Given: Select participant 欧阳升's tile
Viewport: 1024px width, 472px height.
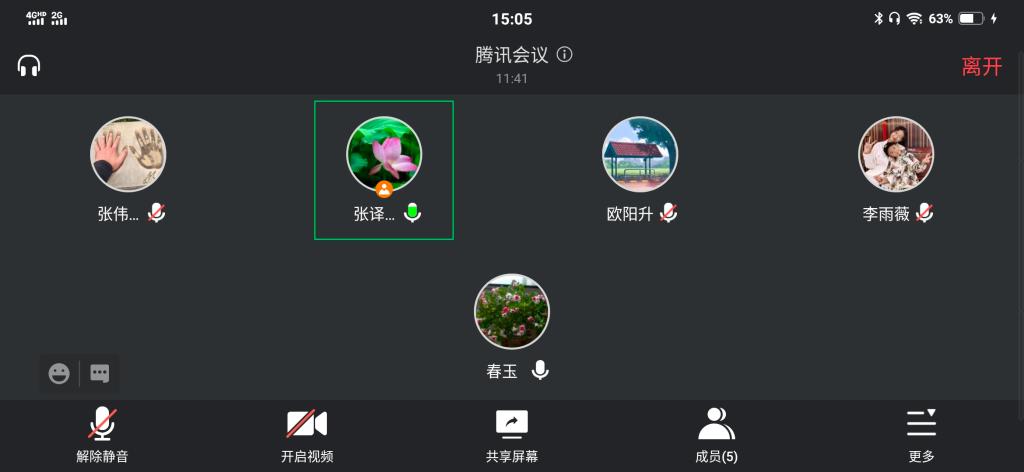Looking at the screenshot, I should point(640,155).
